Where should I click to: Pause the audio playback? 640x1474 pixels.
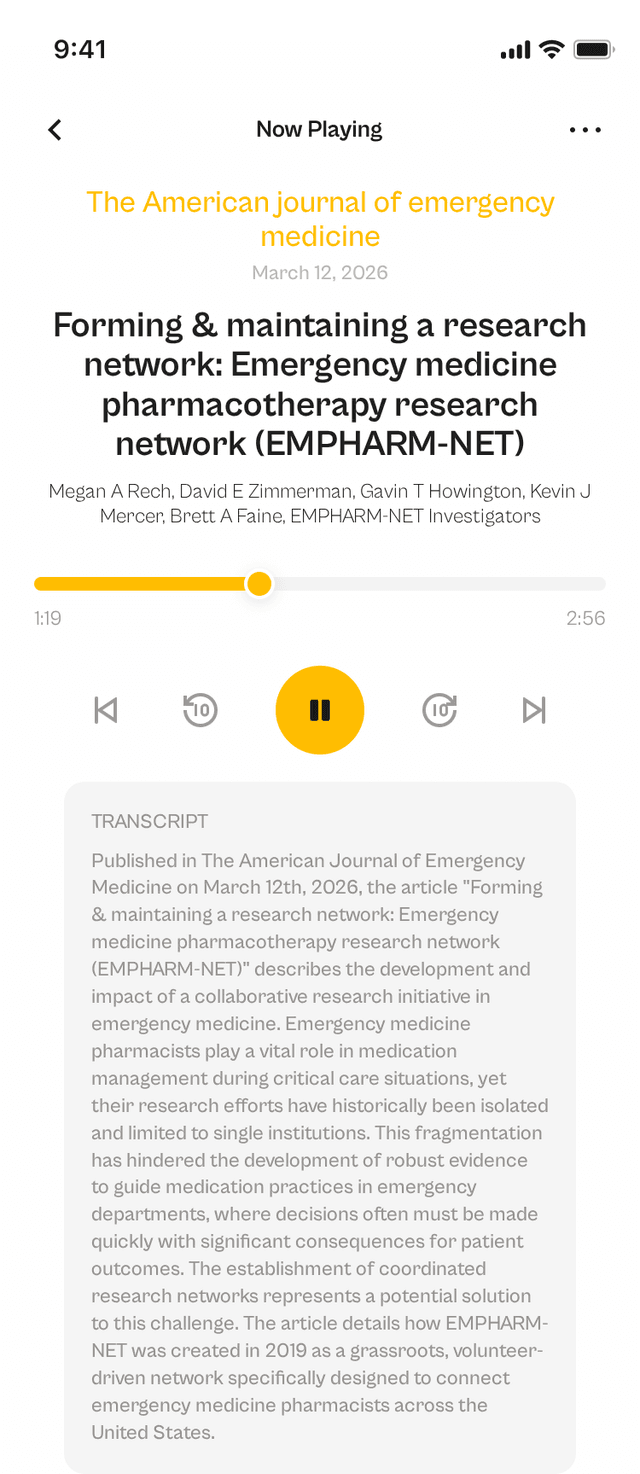tap(320, 710)
